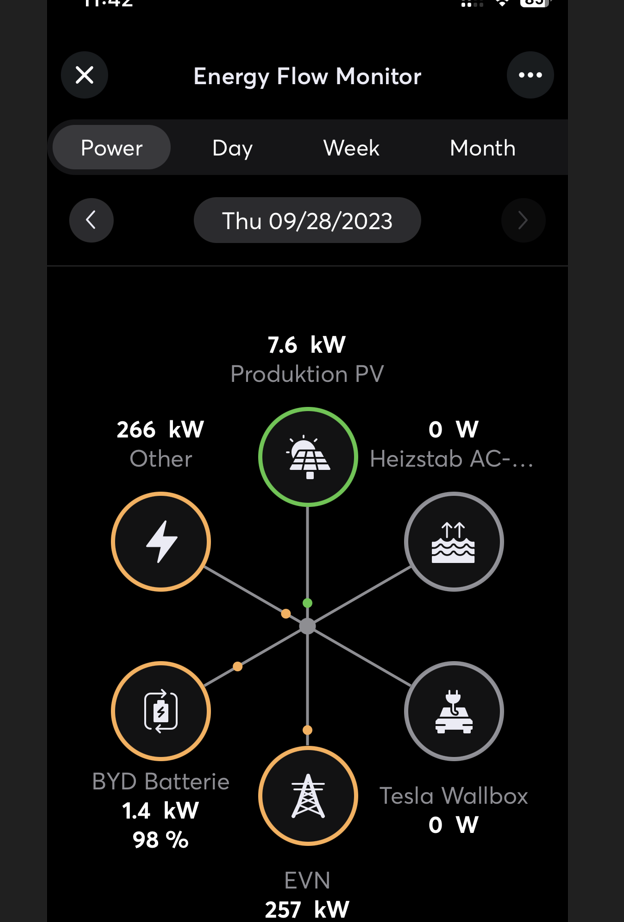The image size is (624, 922).
Task: Switch to the Day tab
Action: pyautogui.click(x=232, y=148)
